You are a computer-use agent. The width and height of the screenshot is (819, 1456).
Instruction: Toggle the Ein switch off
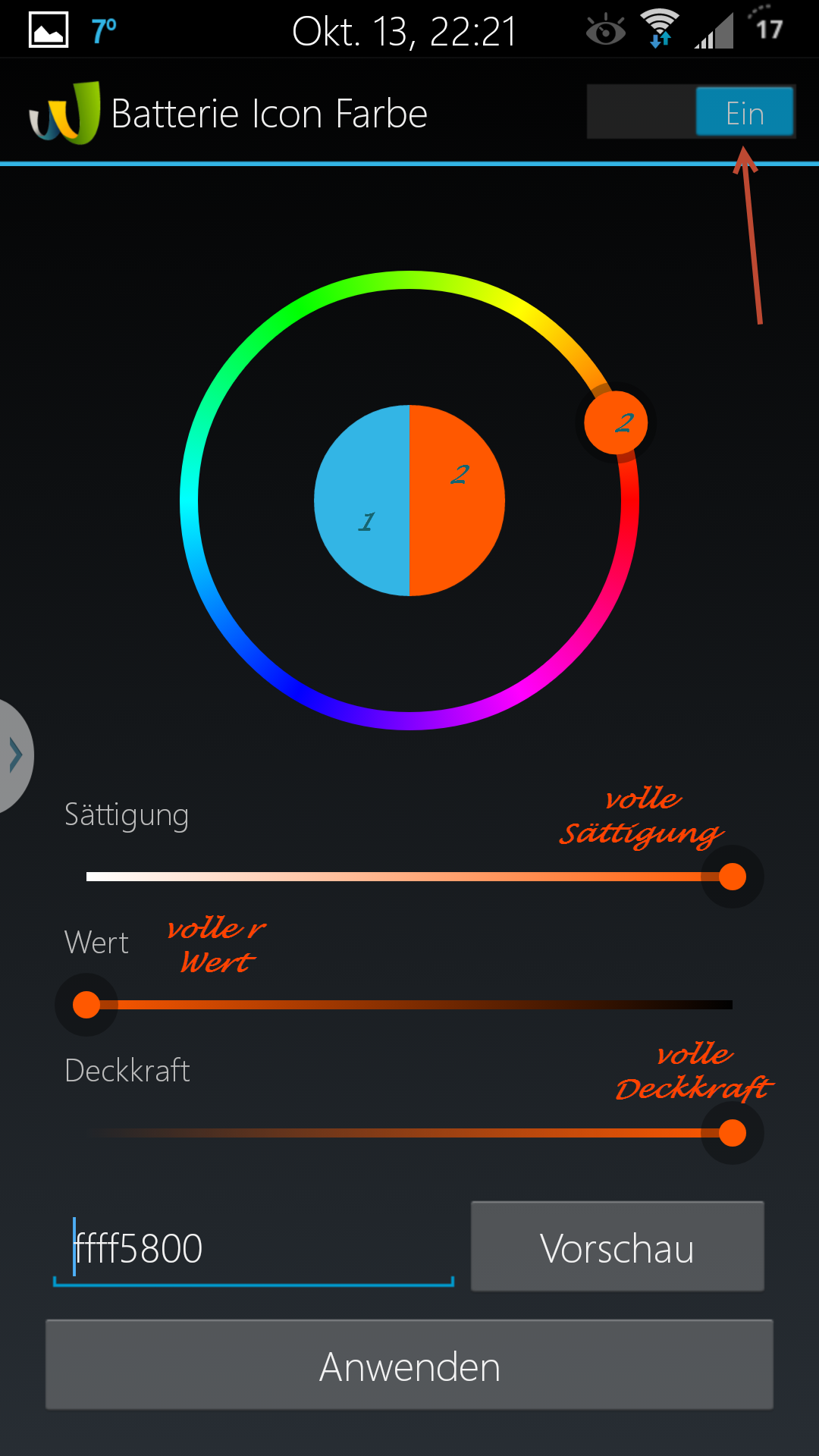[691, 111]
